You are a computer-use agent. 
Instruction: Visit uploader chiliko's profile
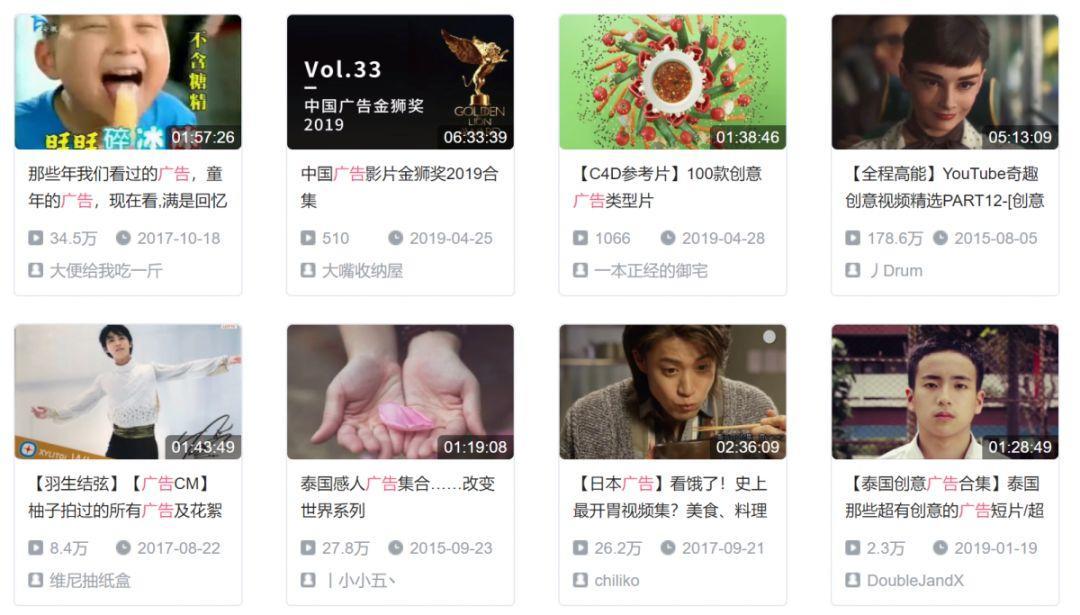click(x=616, y=580)
